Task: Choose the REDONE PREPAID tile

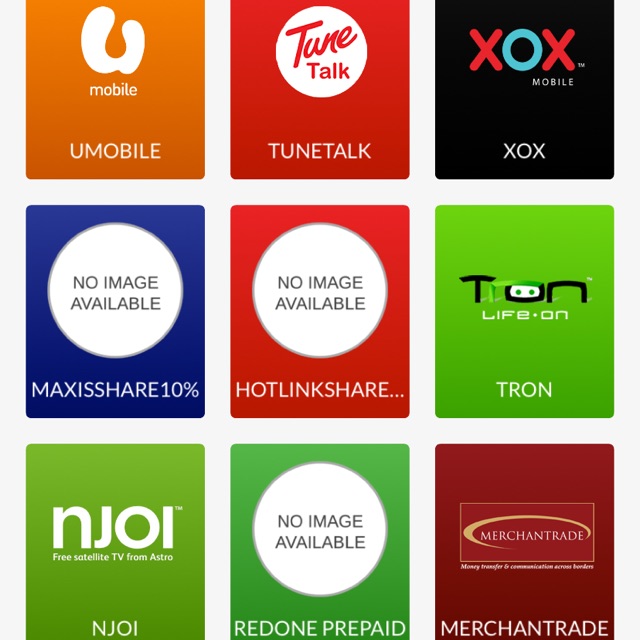Action: pyautogui.click(x=320, y=542)
